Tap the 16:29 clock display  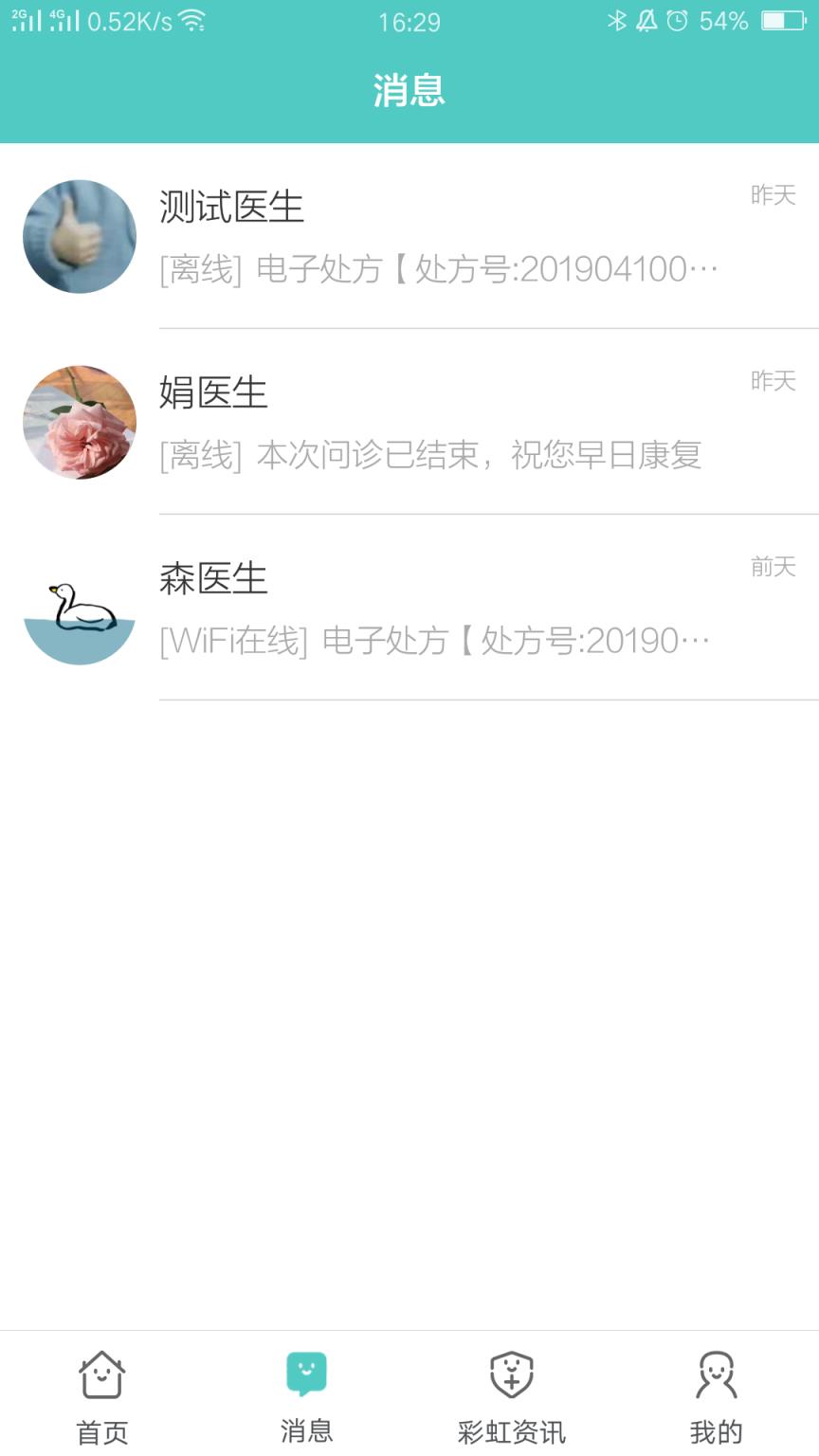(409, 21)
